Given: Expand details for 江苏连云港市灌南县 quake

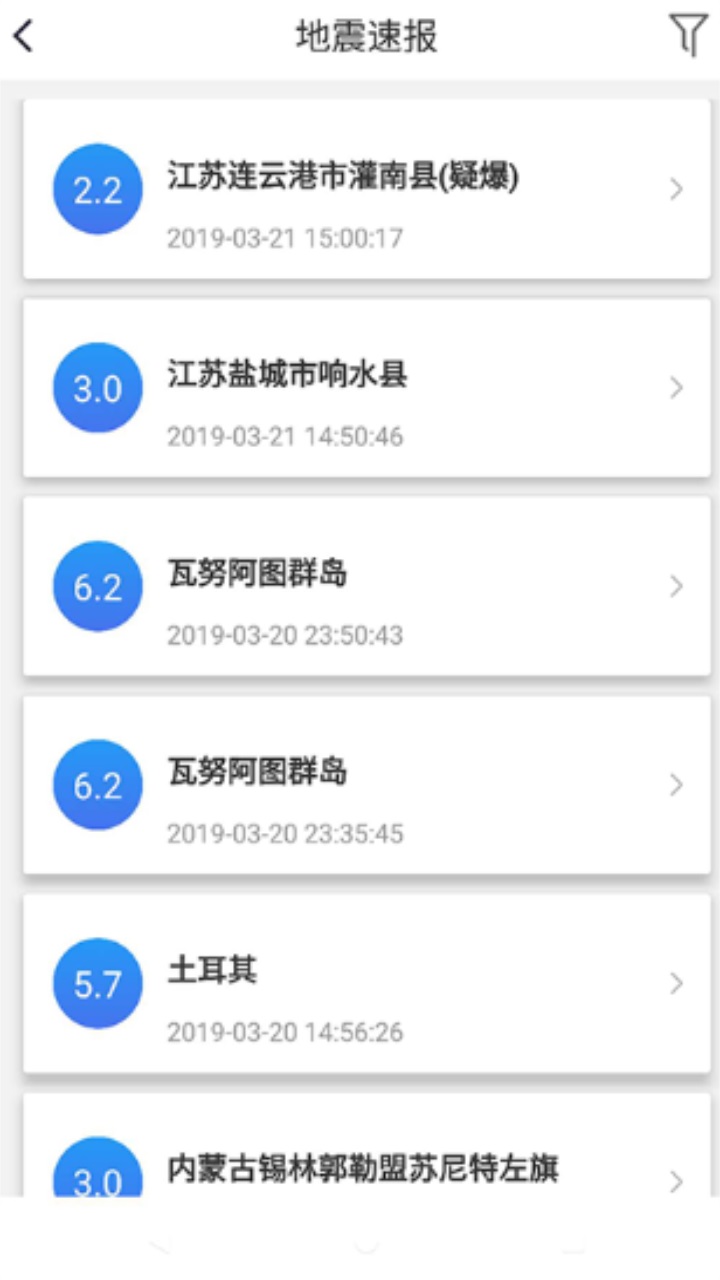Looking at the screenshot, I should tap(674, 190).
